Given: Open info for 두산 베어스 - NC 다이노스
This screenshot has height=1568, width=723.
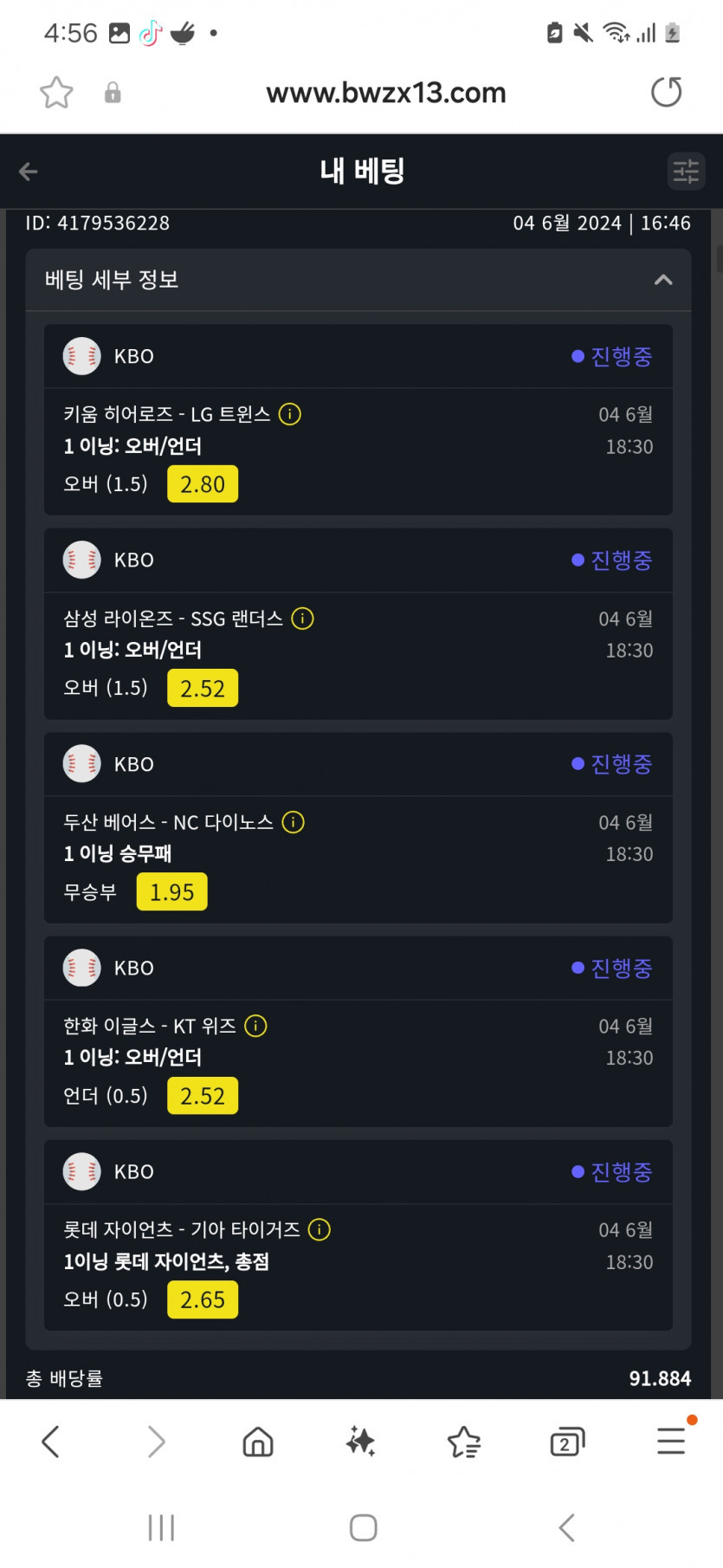Looking at the screenshot, I should point(294,822).
